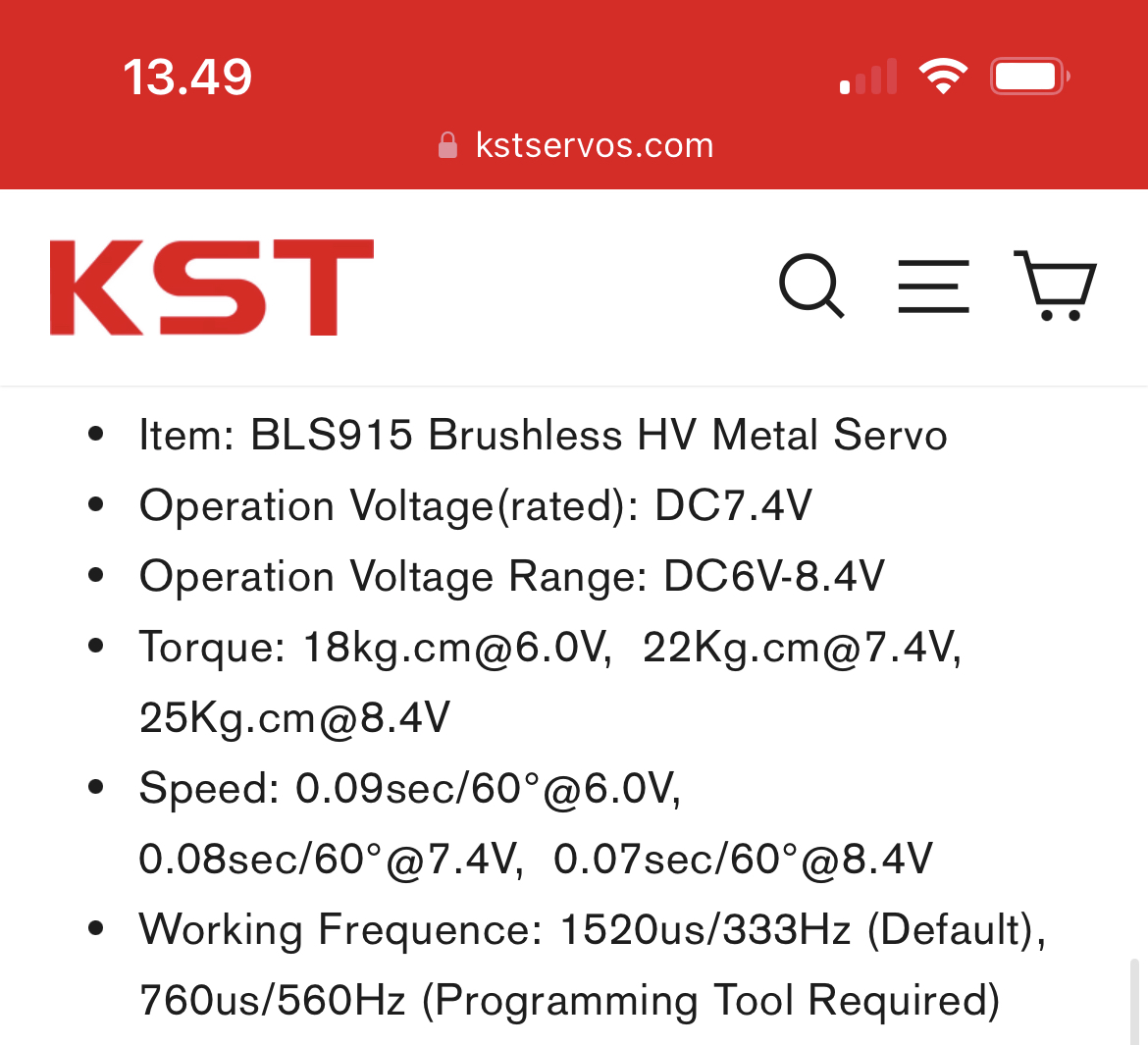Go to KST homepage via logo
The image size is (1148, 1045).
[212, 287]
